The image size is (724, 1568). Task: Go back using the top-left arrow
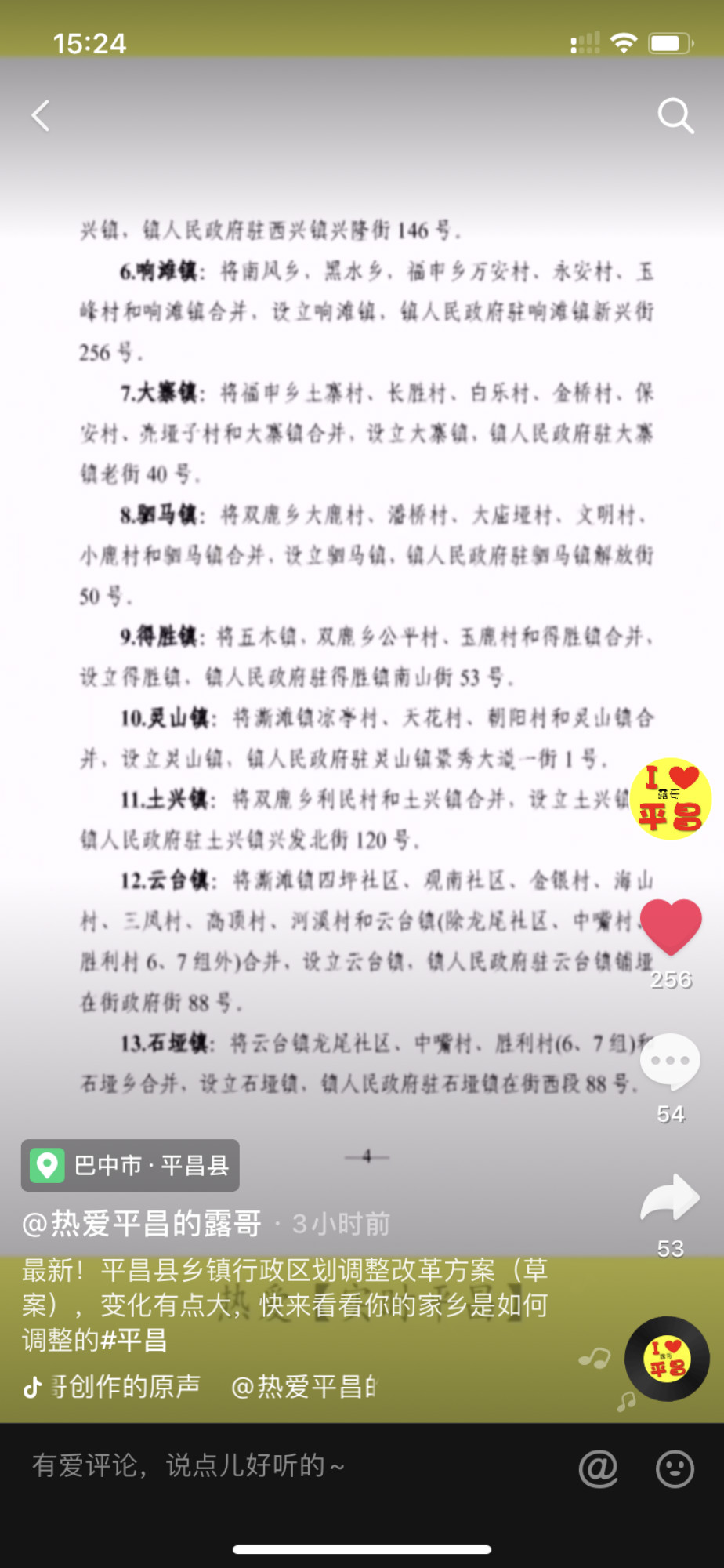(x=41, y=116)
